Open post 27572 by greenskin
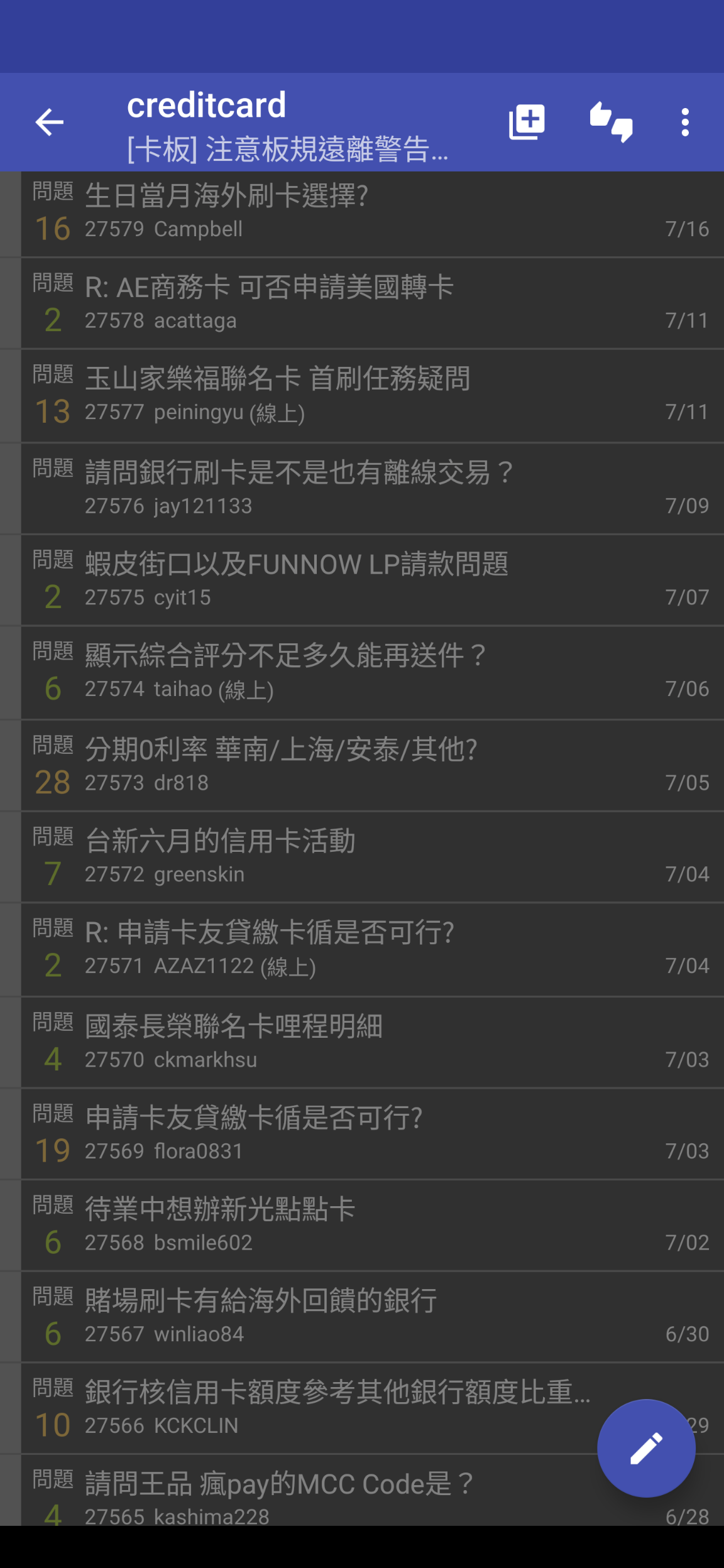The width and height of the screenshot is (724, 1568). pos(373,857)
